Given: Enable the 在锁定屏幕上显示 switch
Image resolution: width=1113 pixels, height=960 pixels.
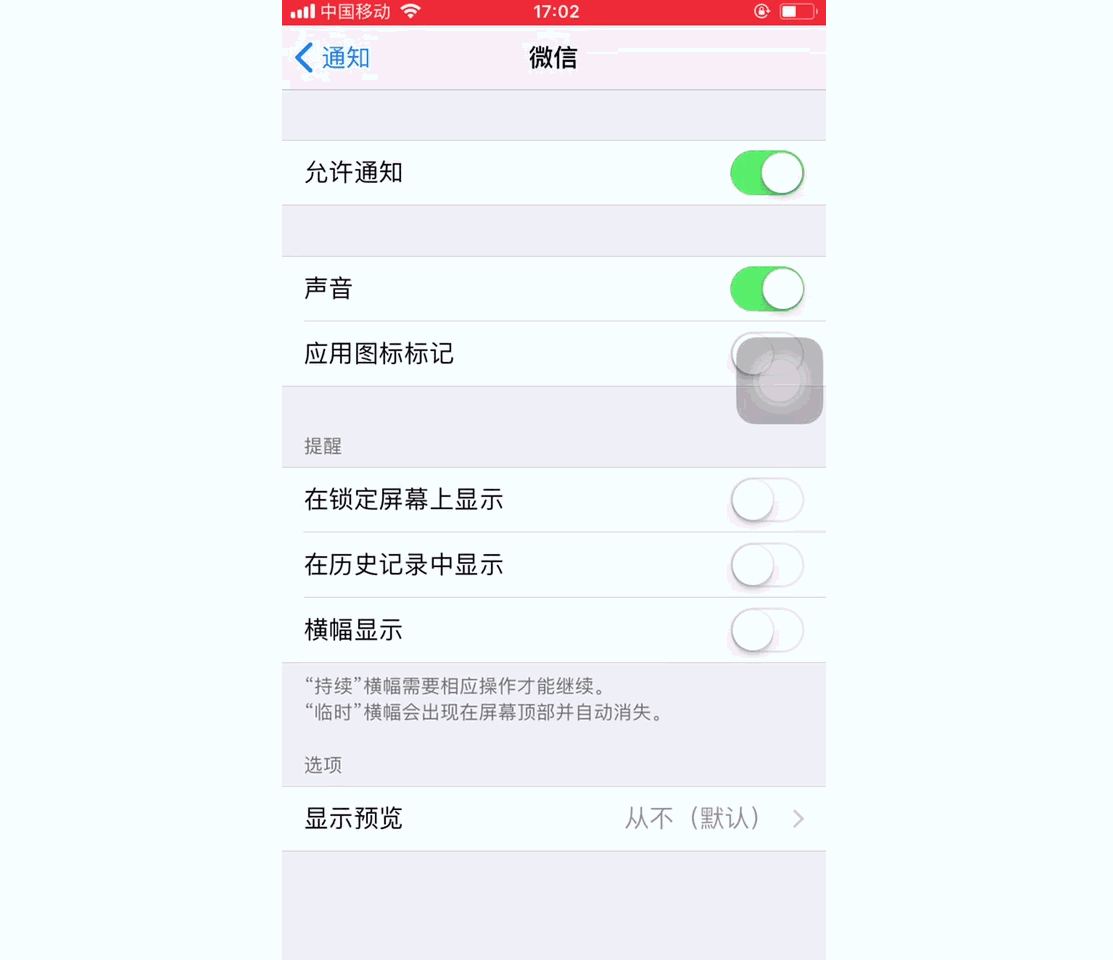Looking at the screenshot, I should pyautogui.click(x=767, y=500).
